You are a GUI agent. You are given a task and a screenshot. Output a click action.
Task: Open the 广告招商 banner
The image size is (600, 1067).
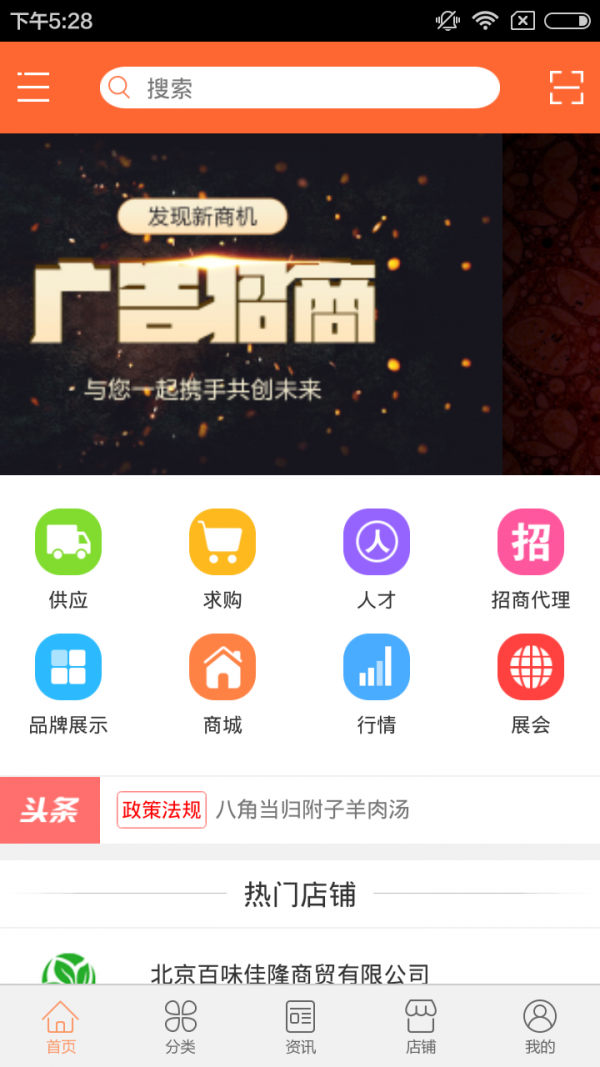[250, 304]
